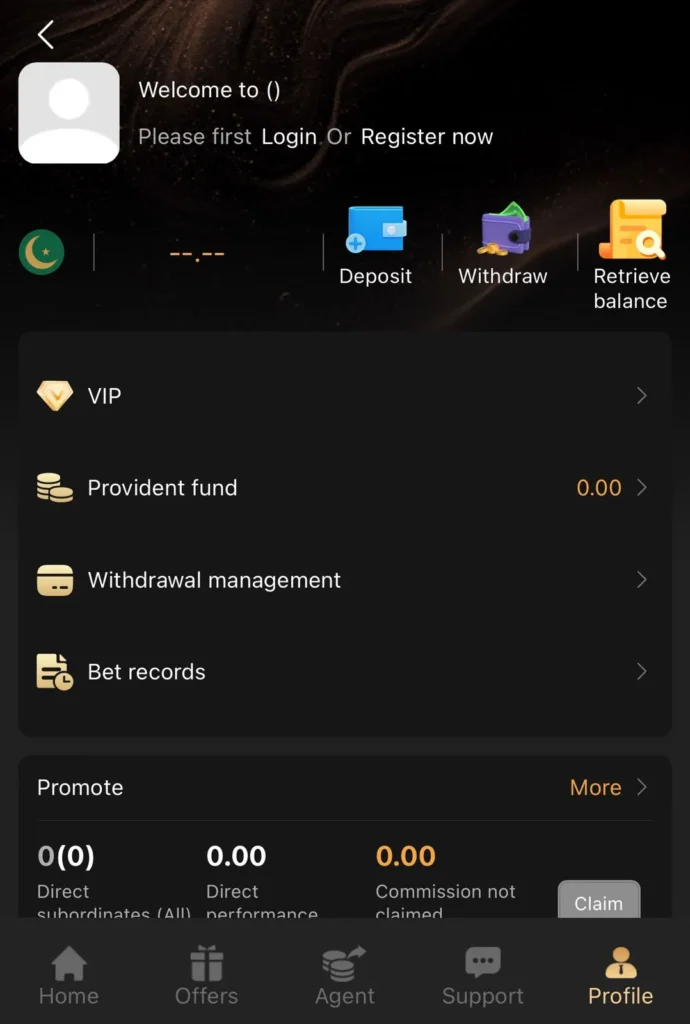Open the VIP row
The width and height of the screenshot is (690, 1024).
coord(344,396)
